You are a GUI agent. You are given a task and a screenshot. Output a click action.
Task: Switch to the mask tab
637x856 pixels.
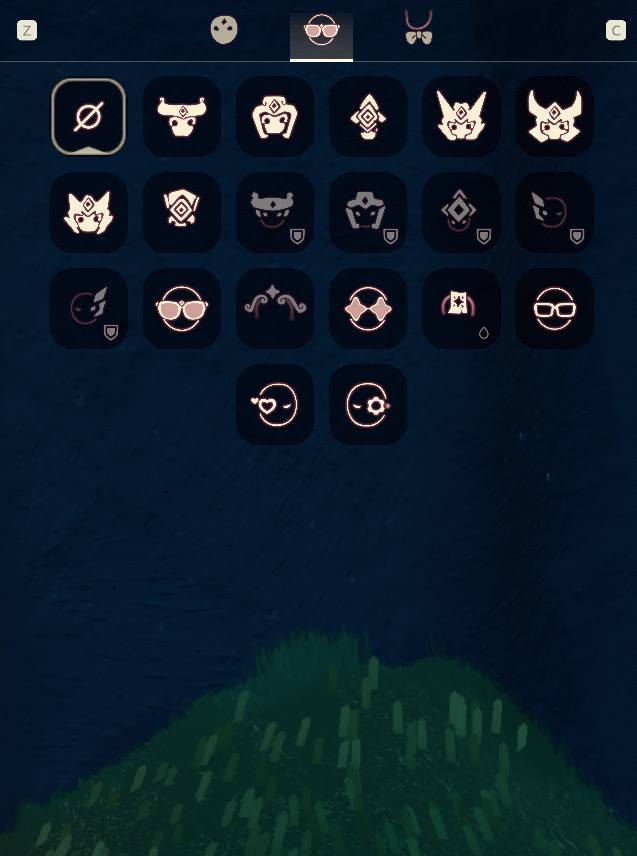224,30
